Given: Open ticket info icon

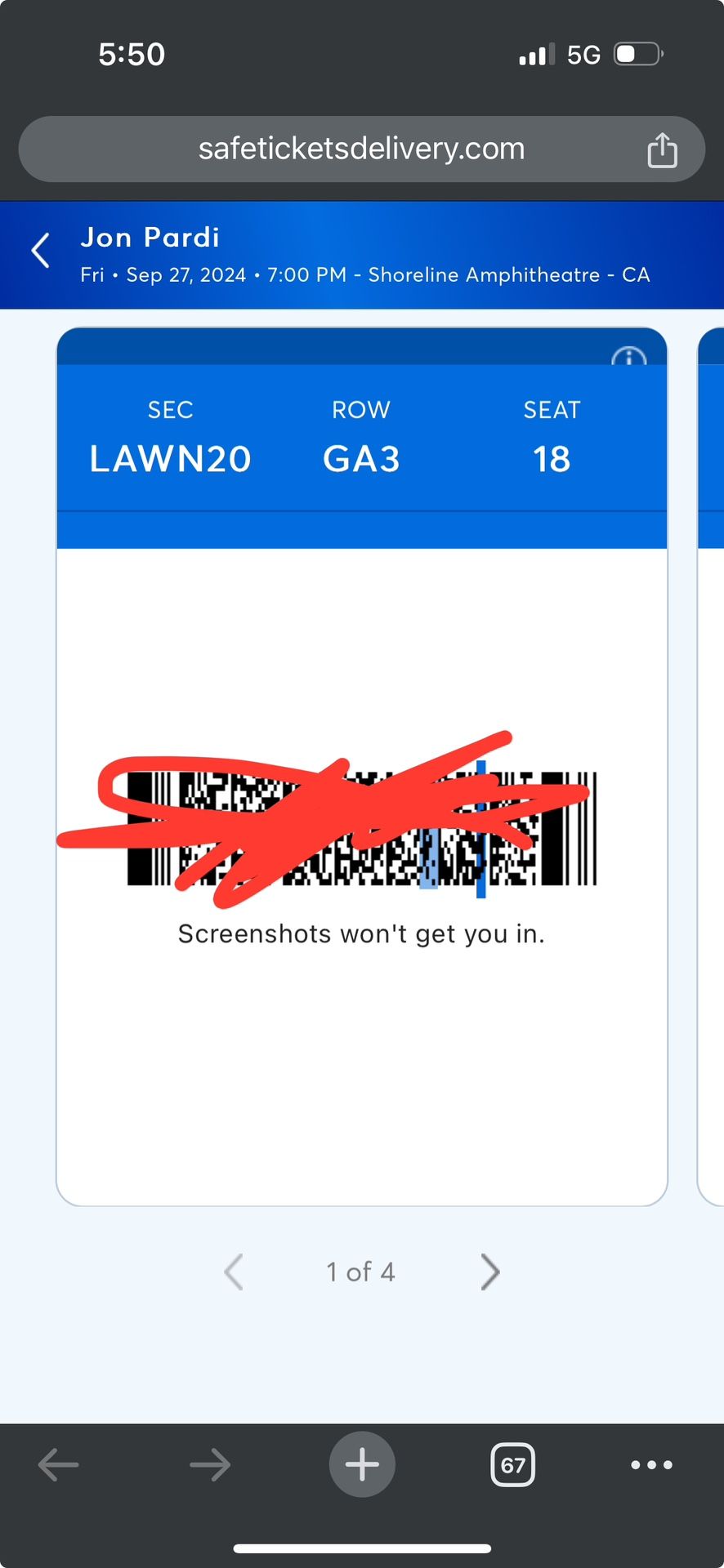Looking at the screenshot, I should point(628,357).
